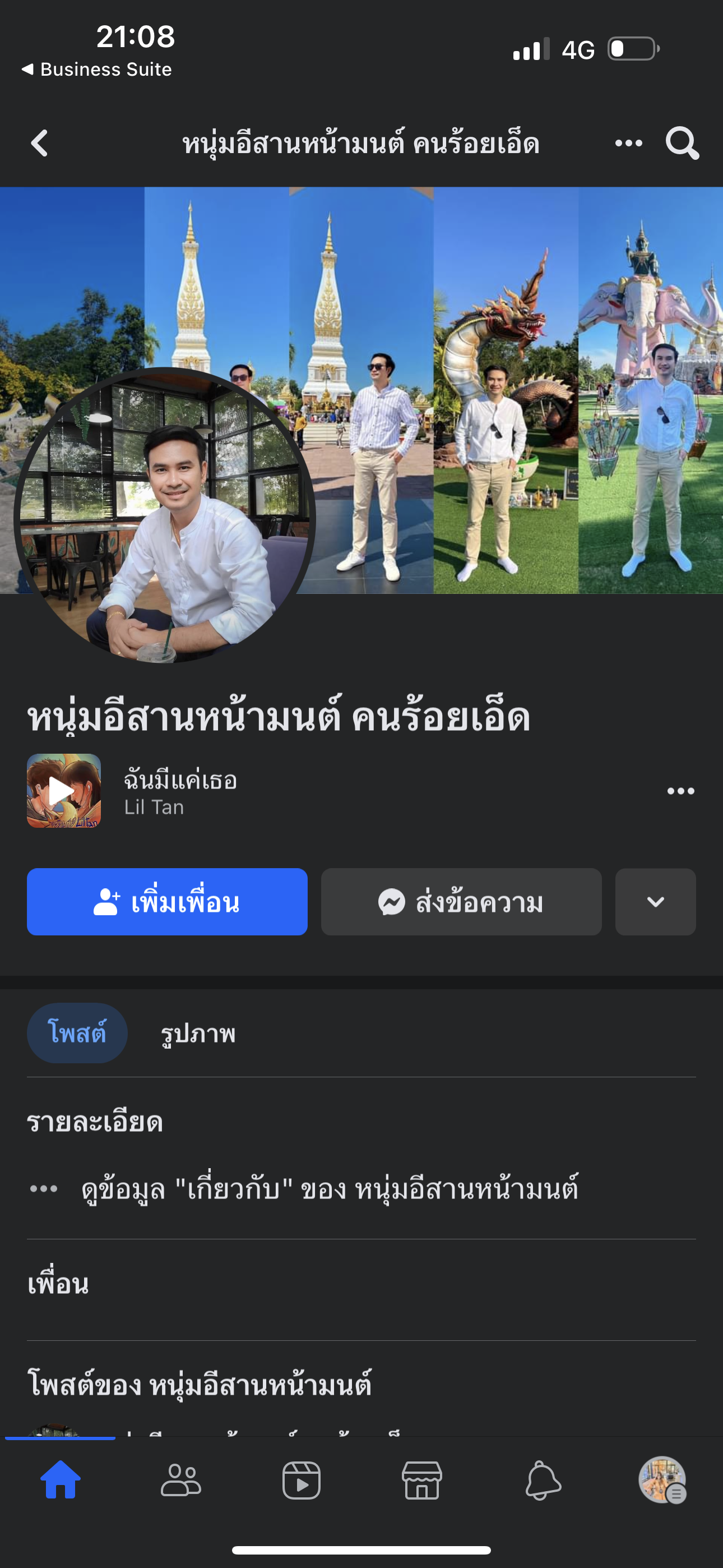Open the Friends tab

coord(180,1480)
